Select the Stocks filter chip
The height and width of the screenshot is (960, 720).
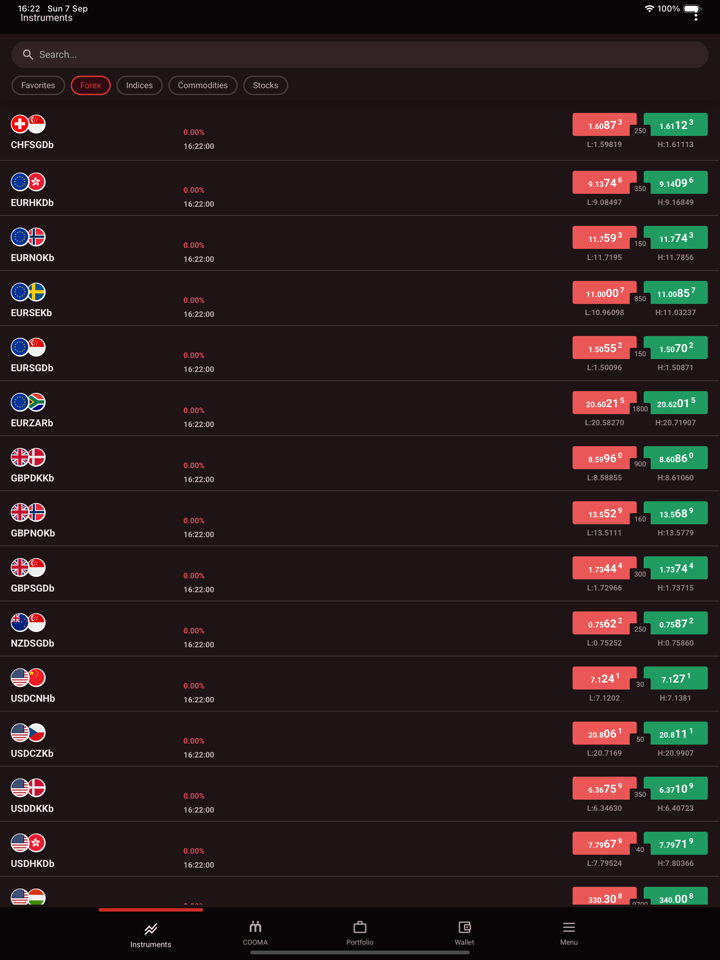coord(265,86)
